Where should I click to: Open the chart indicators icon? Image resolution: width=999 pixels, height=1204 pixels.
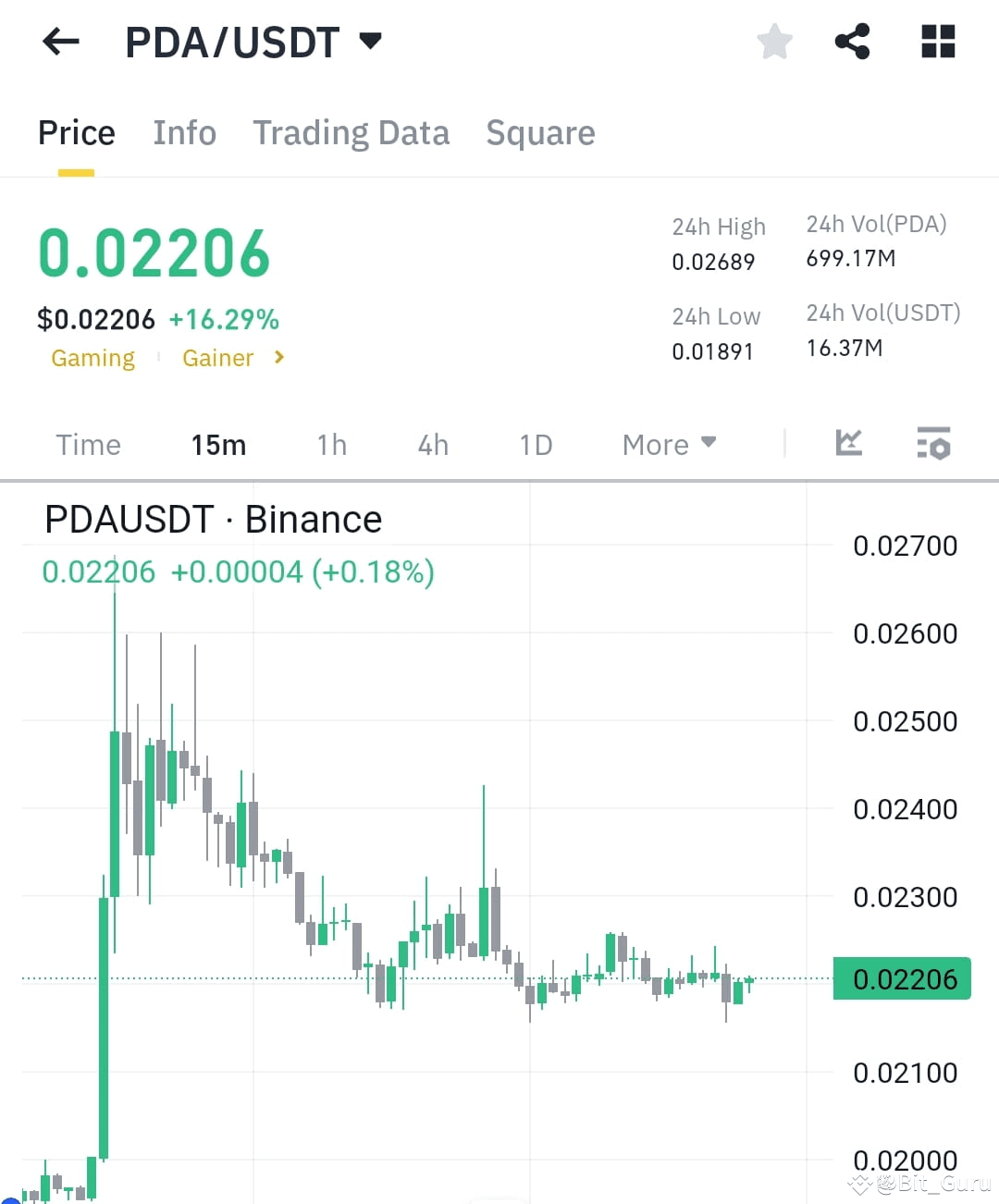coord(848,445)
